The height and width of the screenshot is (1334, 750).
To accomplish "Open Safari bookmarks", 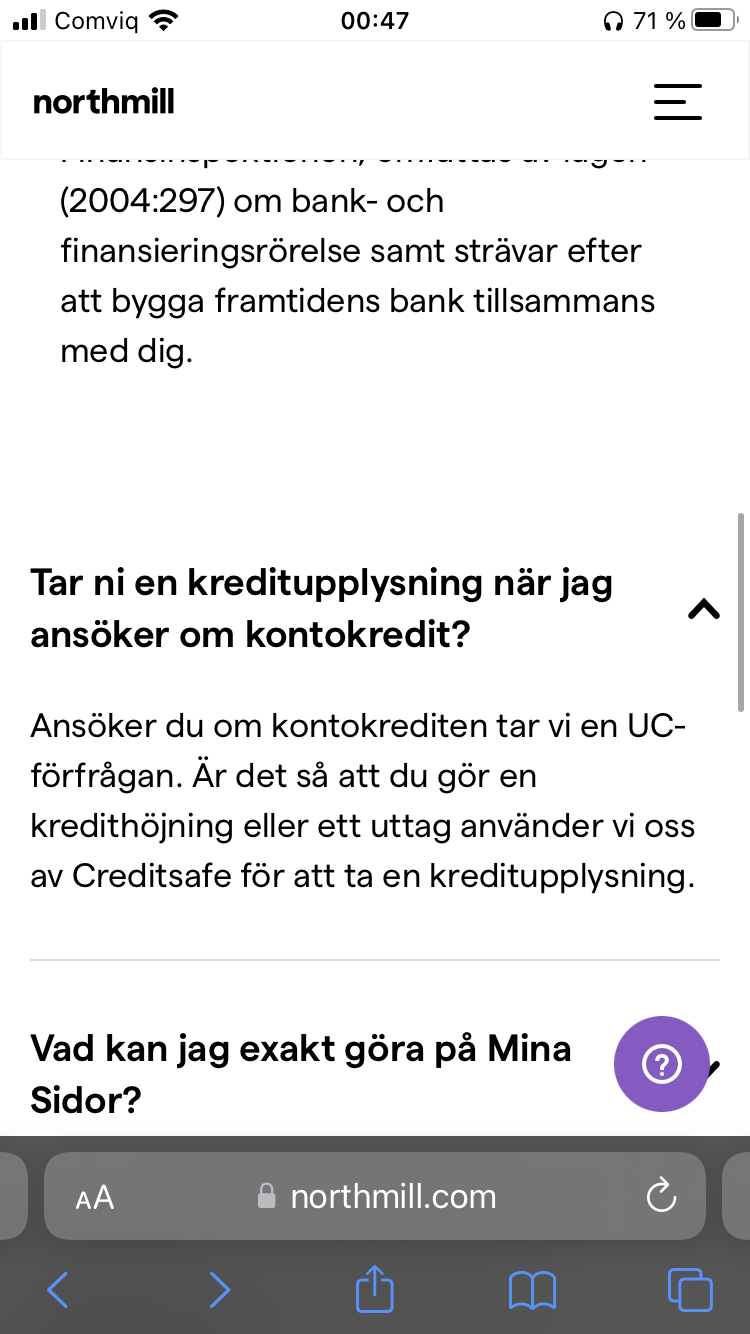I will (532, 1290).
